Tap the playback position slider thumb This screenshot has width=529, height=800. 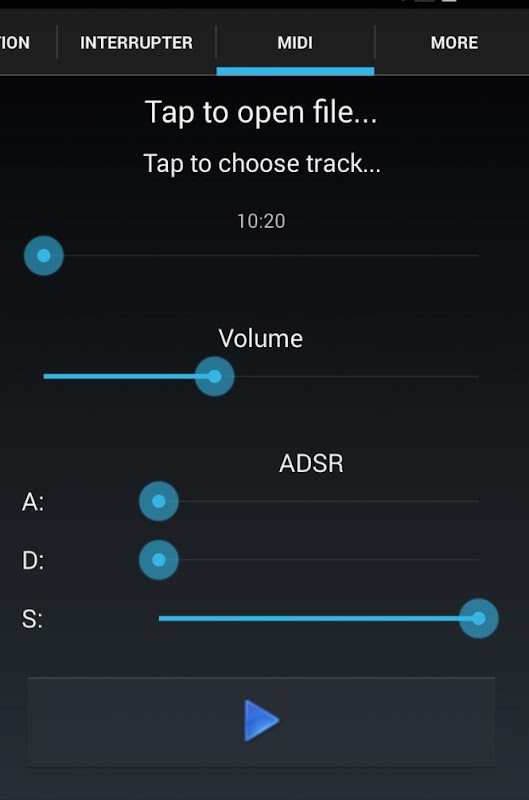pyautogui.click(x=44, y=256)
